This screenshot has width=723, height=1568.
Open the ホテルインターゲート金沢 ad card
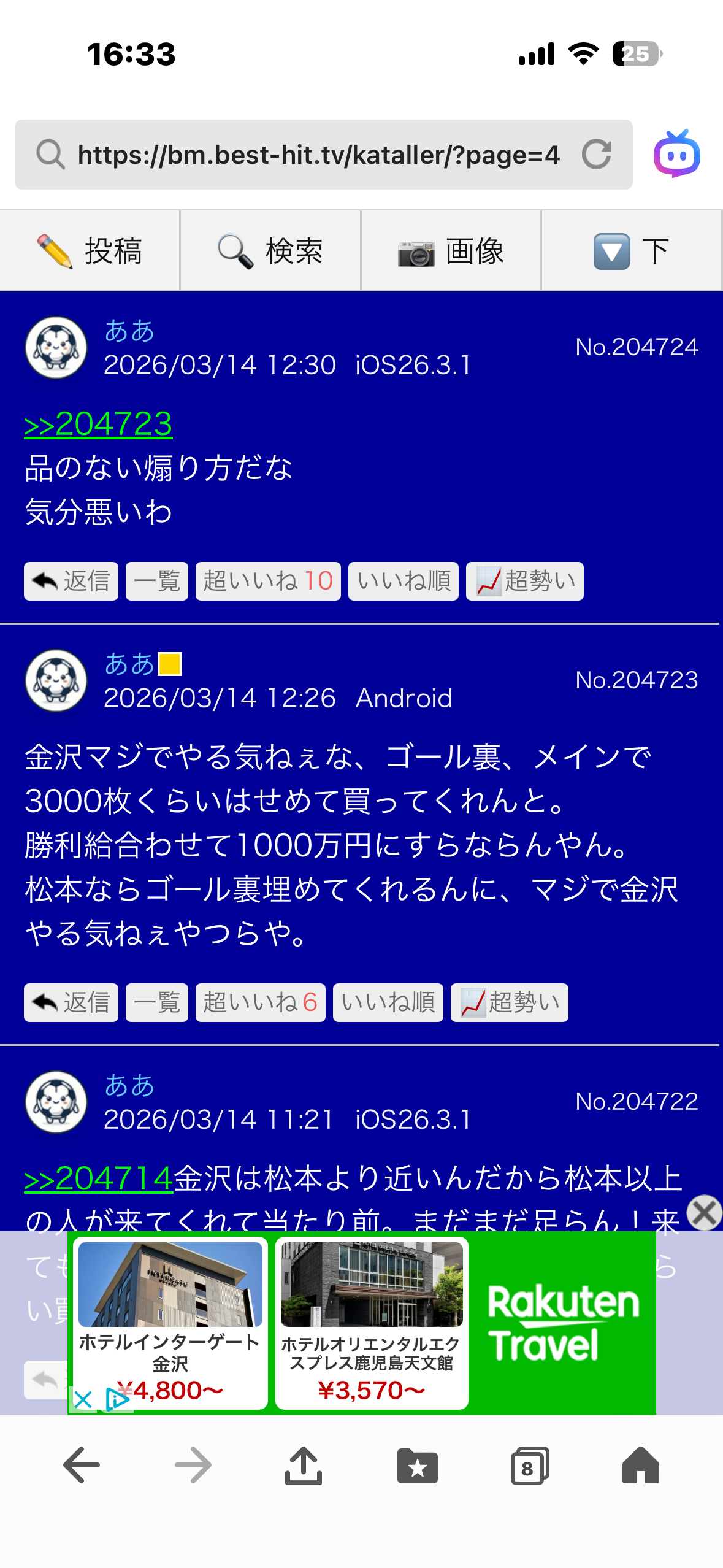tap(170, 1322)
